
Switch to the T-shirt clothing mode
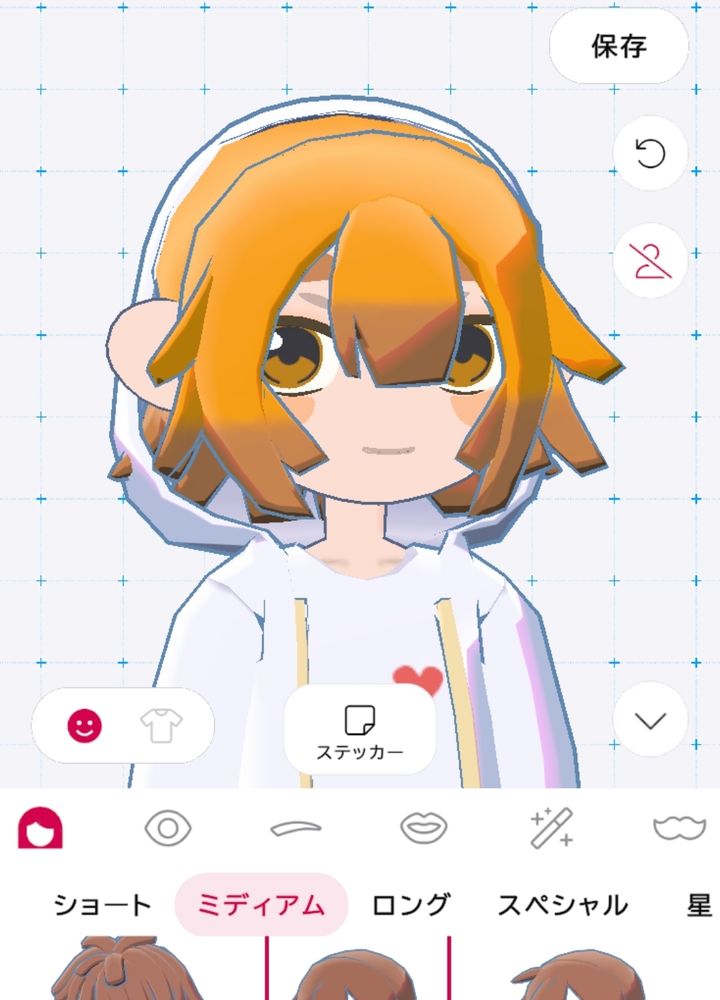click(x=158, y=726)
